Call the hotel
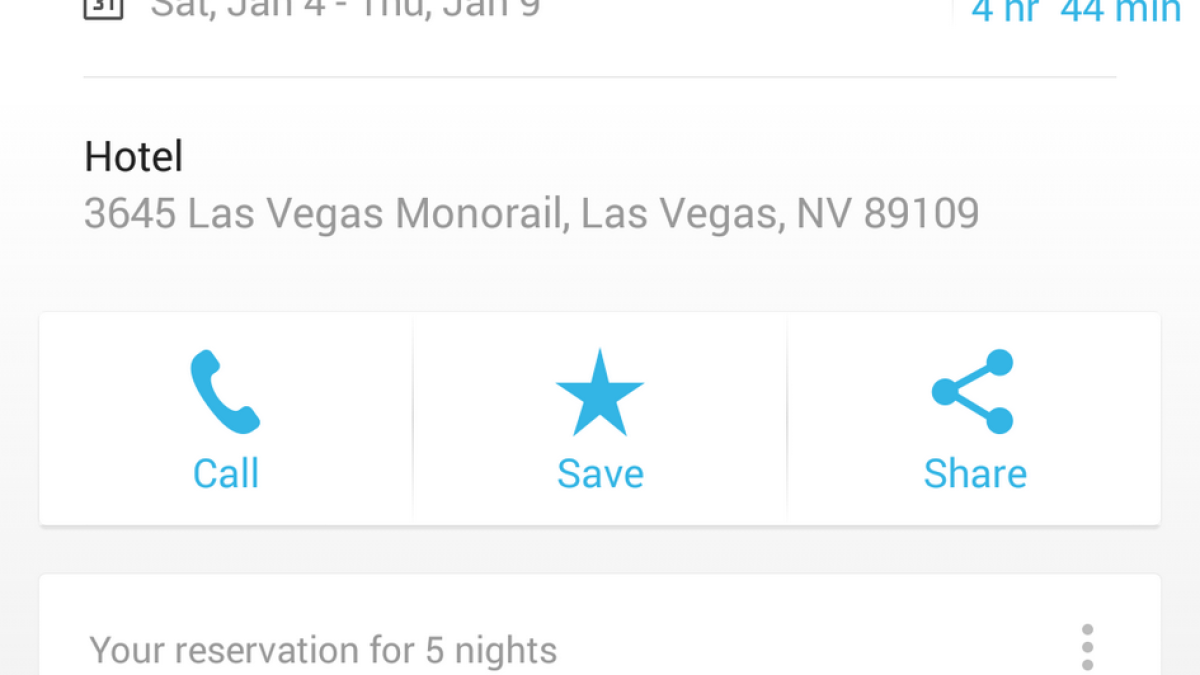 tap(226, 419)
